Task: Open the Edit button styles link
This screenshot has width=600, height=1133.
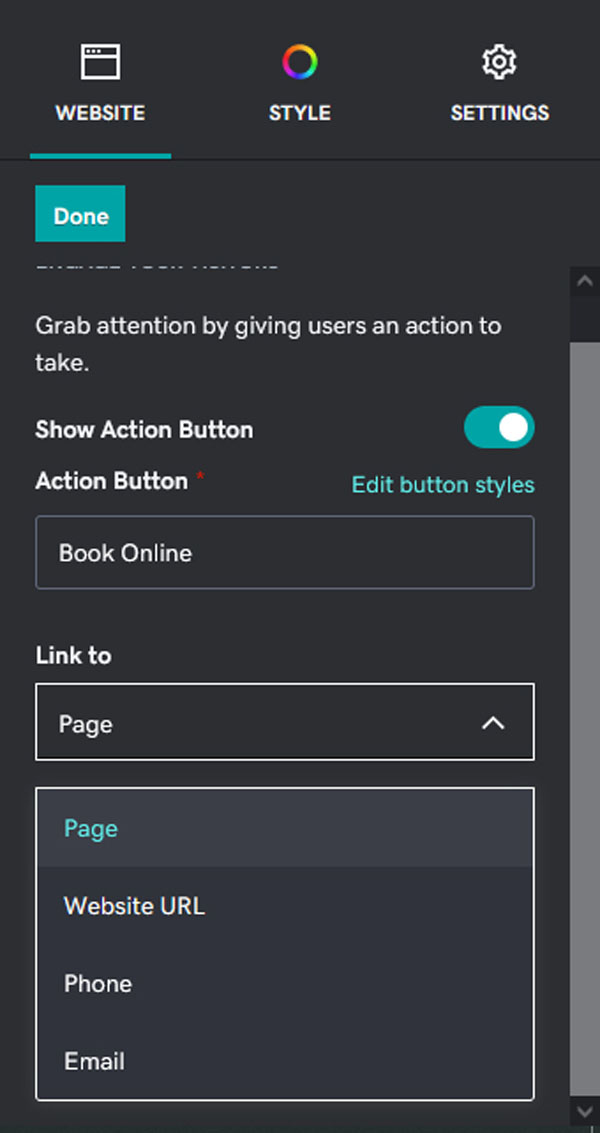Action: 443,484
